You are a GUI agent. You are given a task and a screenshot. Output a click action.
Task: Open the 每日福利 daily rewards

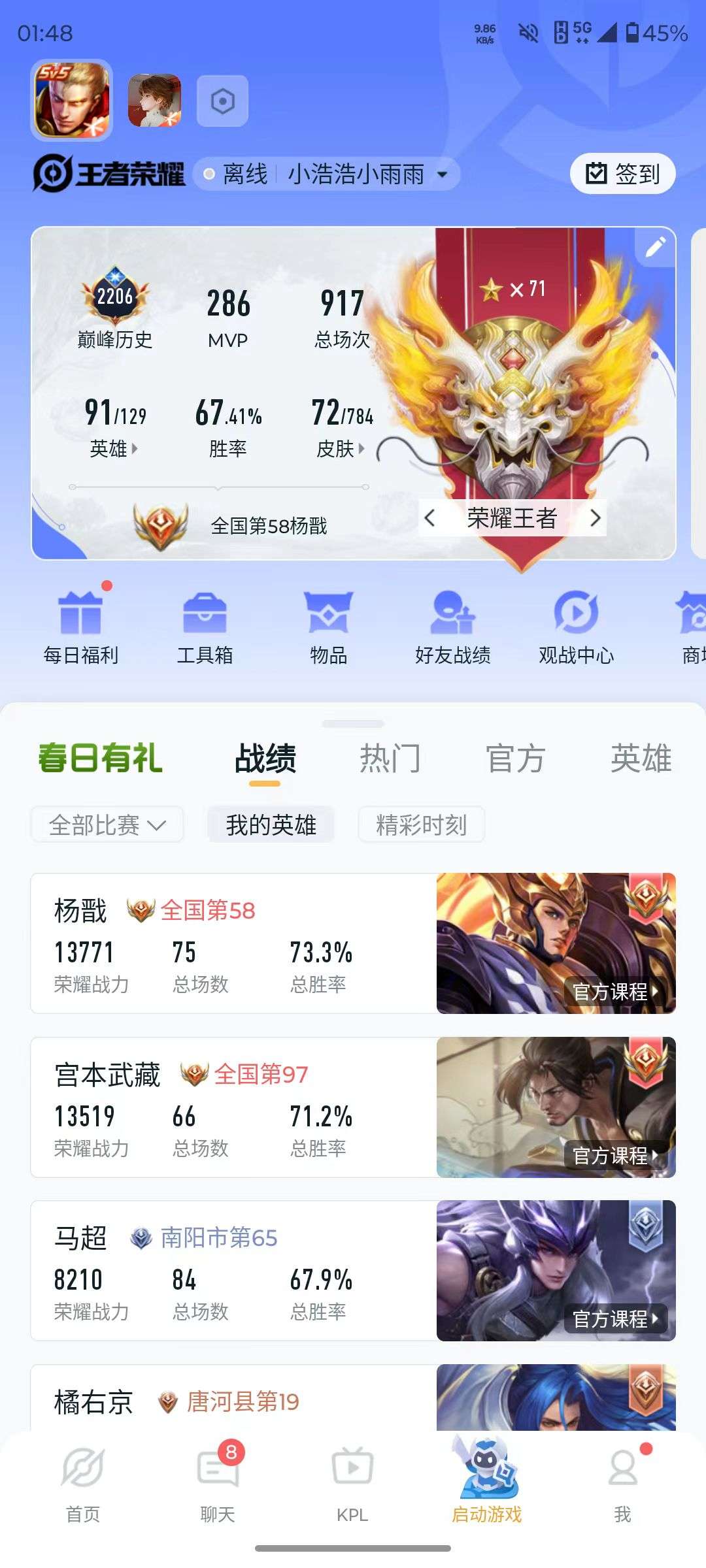coord(82,625)
